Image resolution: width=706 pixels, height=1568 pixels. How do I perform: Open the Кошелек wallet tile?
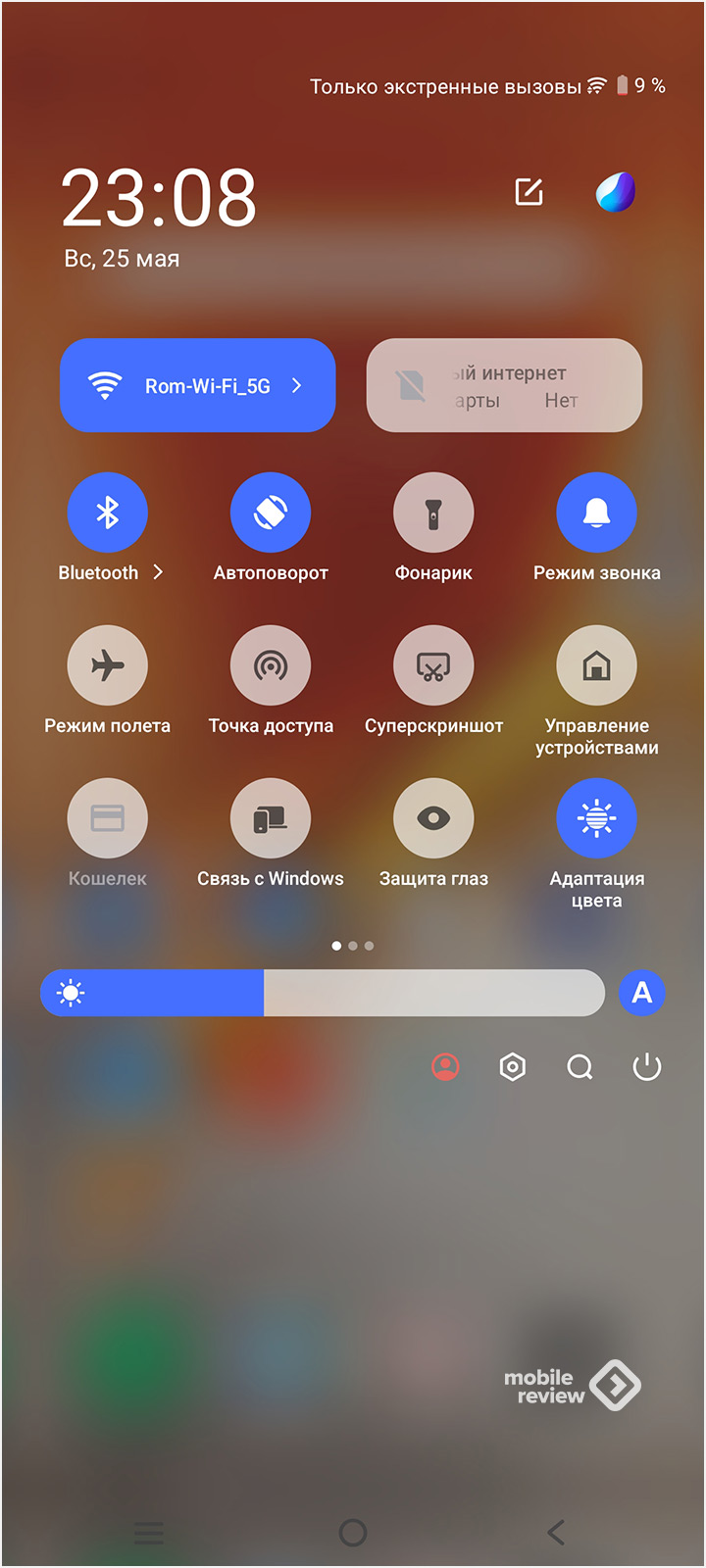coord(107,818)
